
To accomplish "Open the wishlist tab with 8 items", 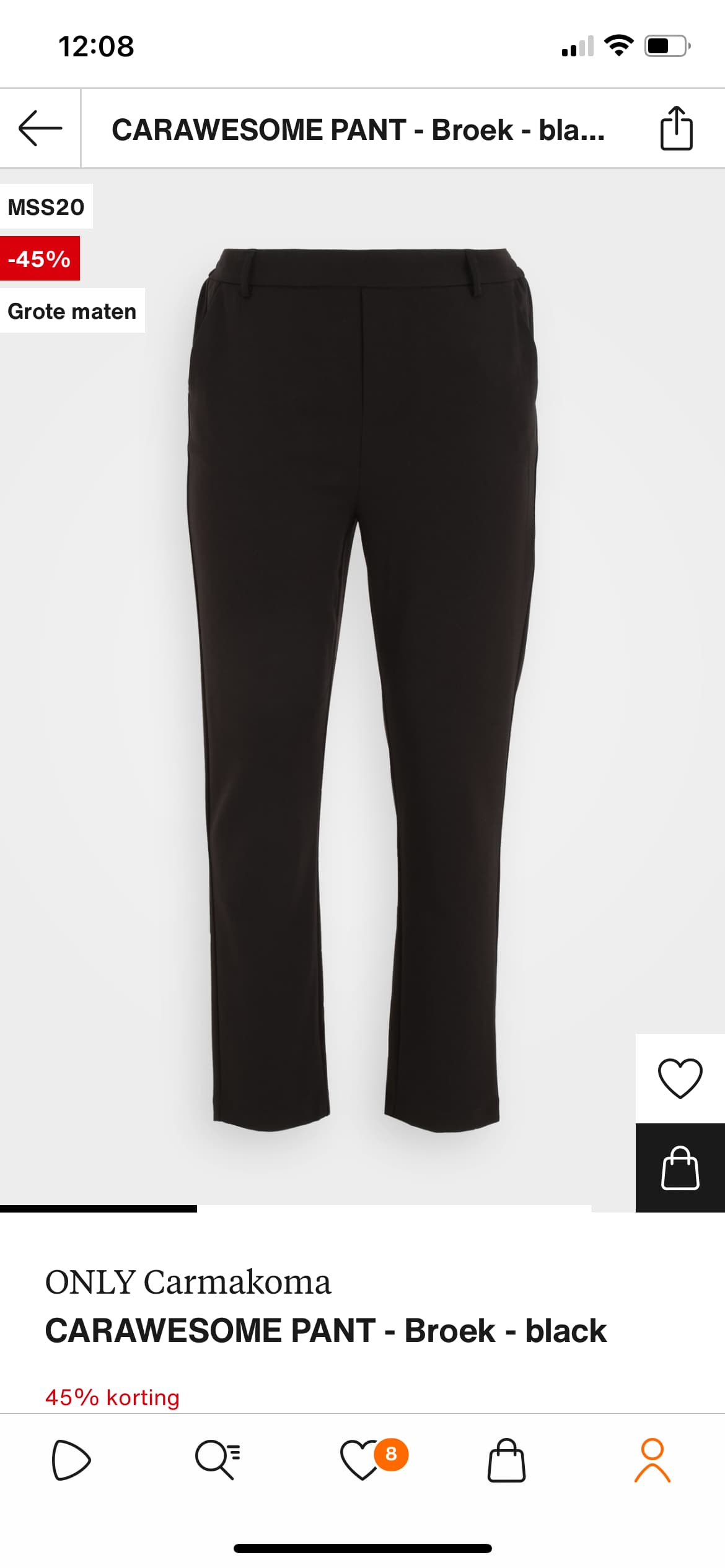I will [x=362, y=1460].
